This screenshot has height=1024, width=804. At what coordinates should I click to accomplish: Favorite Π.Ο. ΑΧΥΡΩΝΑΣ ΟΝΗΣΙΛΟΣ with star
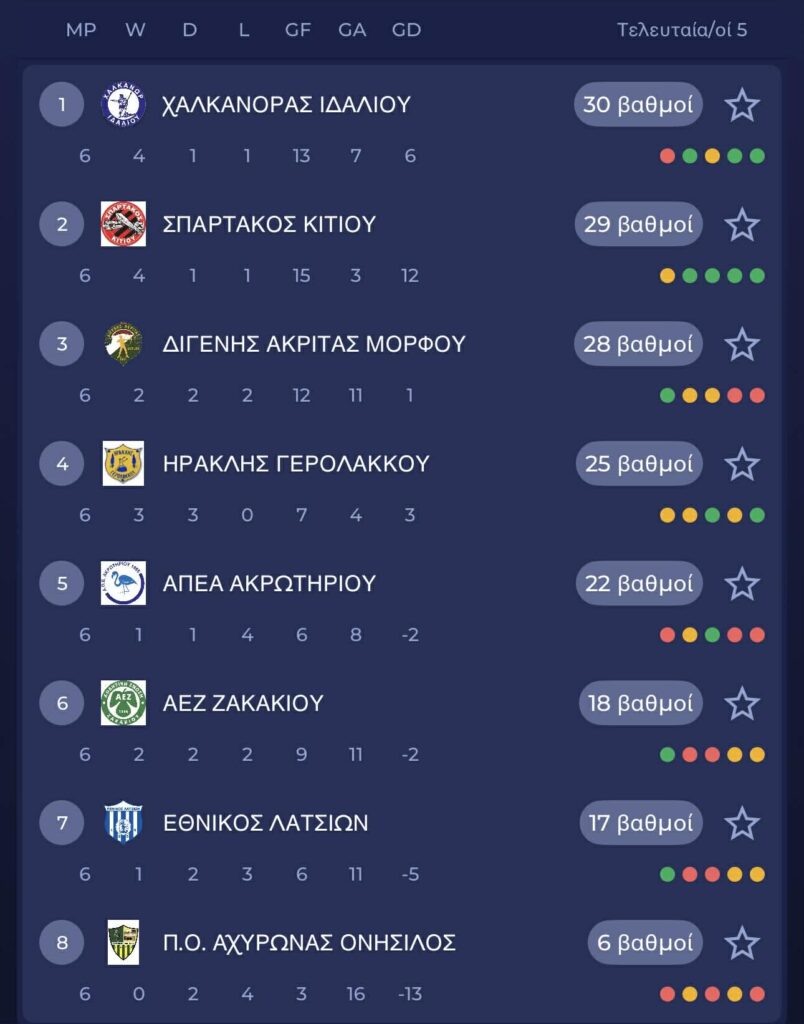pyautogui.click(x=741, y=943)
